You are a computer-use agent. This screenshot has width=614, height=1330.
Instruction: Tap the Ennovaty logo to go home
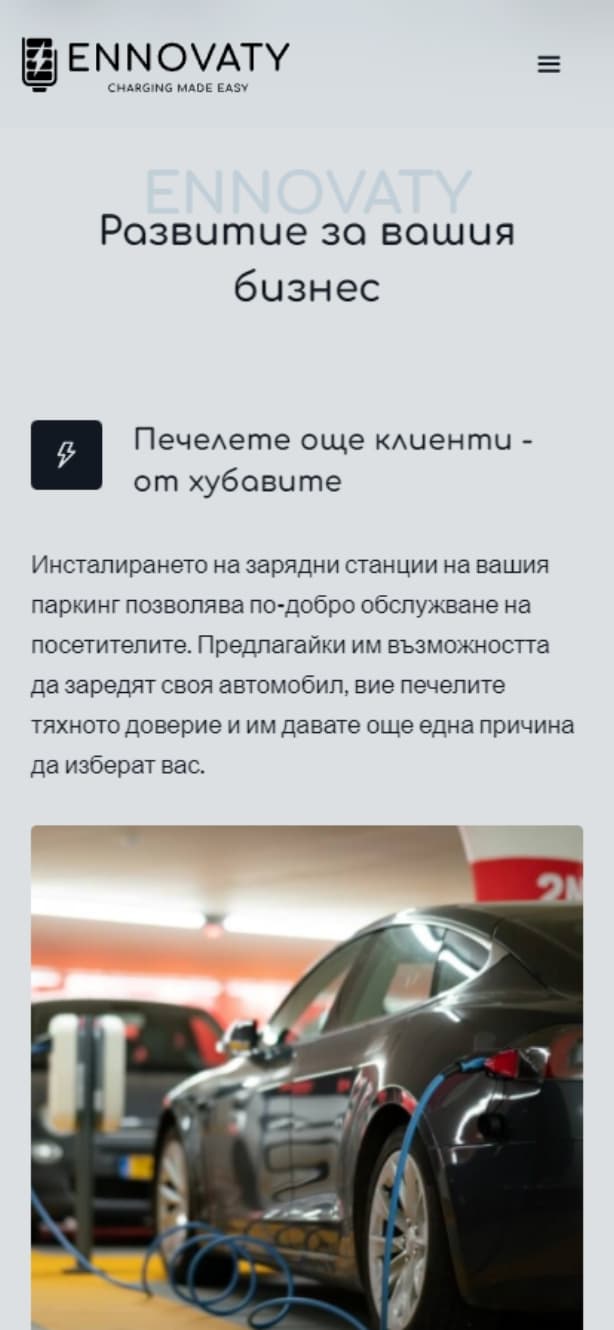click(155, 65)
